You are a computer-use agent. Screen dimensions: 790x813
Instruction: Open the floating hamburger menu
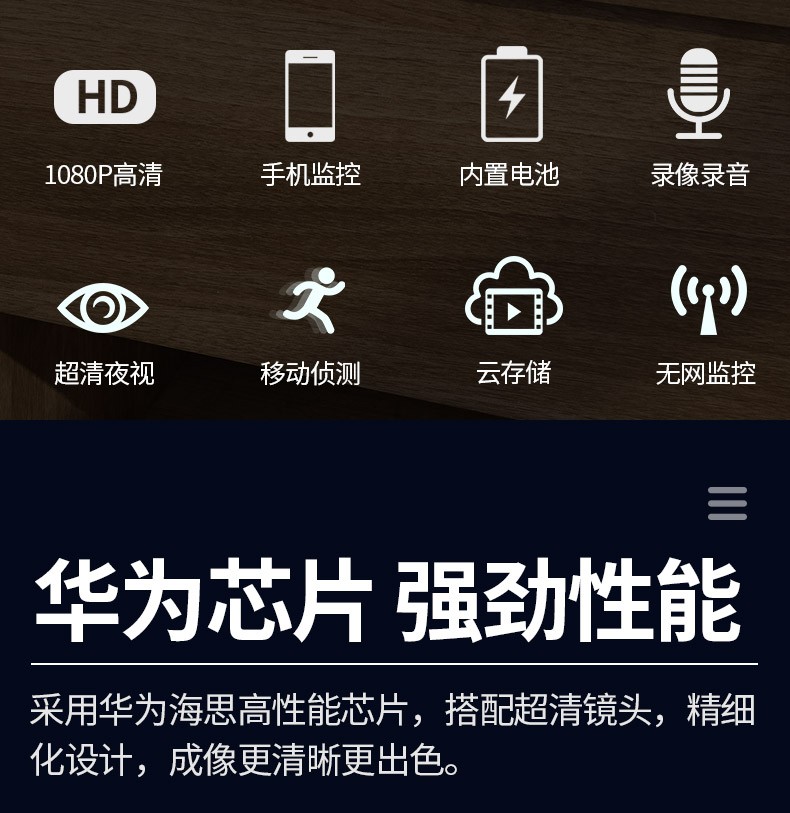coord(727,503)
